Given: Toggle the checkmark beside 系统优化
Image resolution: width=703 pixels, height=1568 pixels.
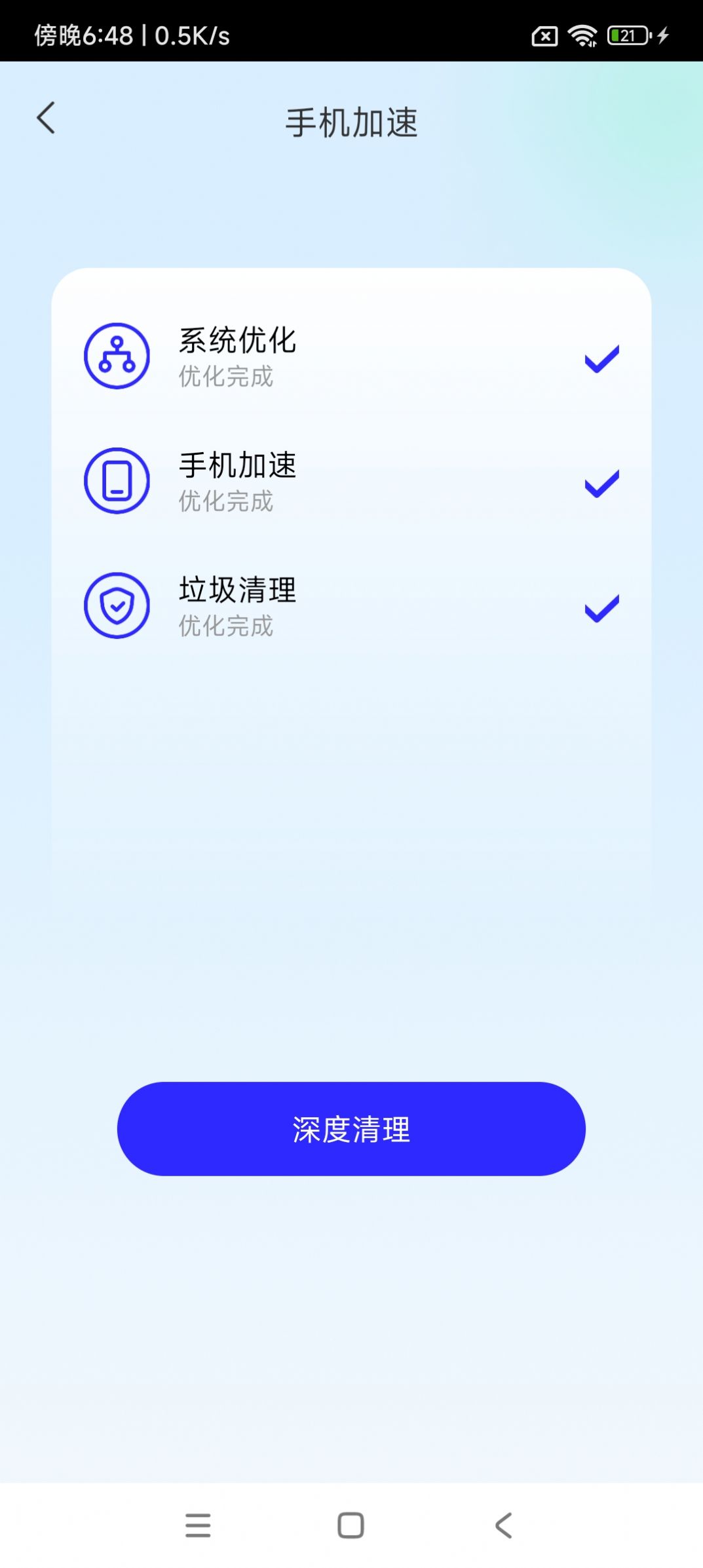Looking at the screenshot, I should (601, 357).
